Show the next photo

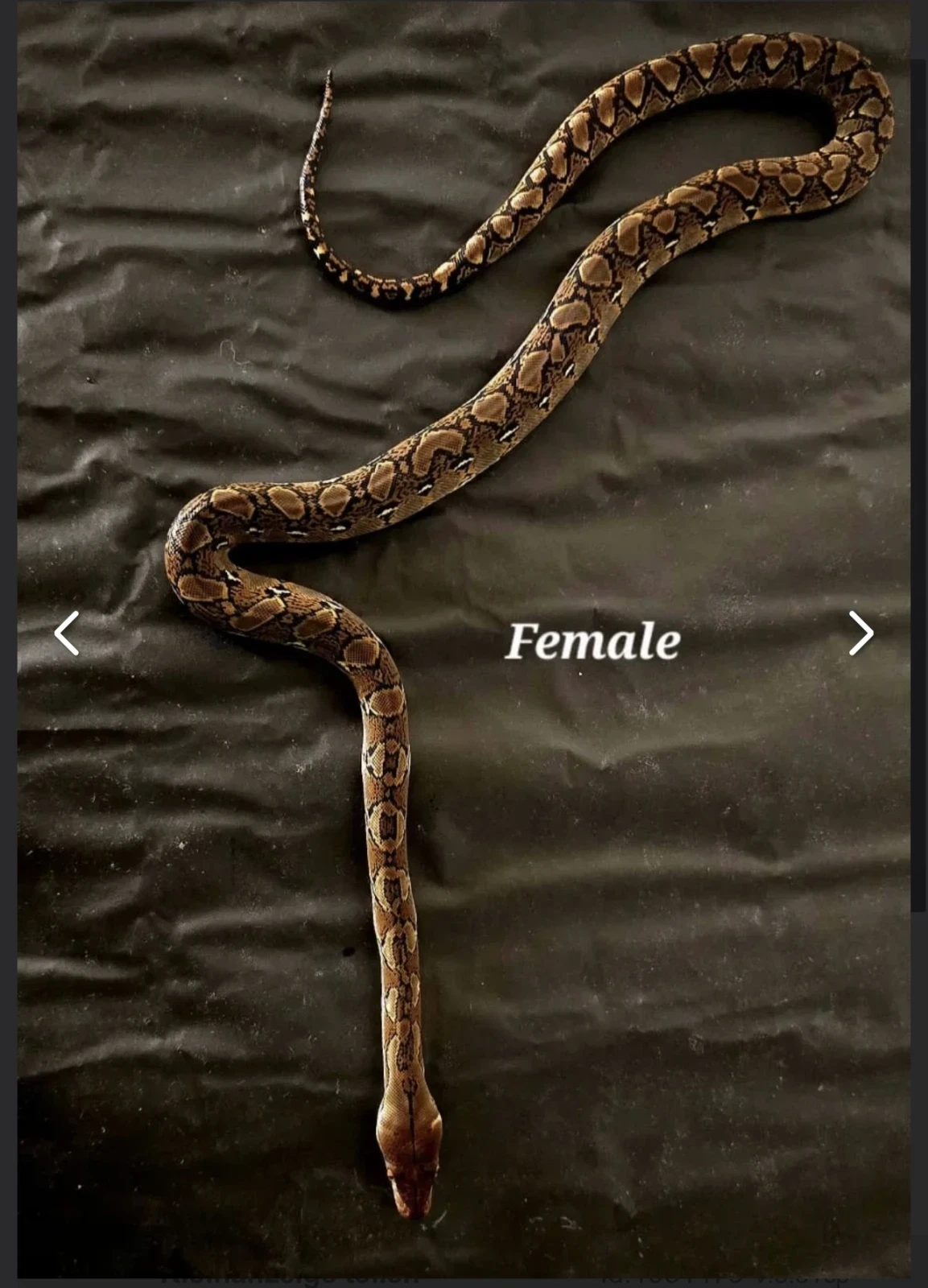pos(860,634)
